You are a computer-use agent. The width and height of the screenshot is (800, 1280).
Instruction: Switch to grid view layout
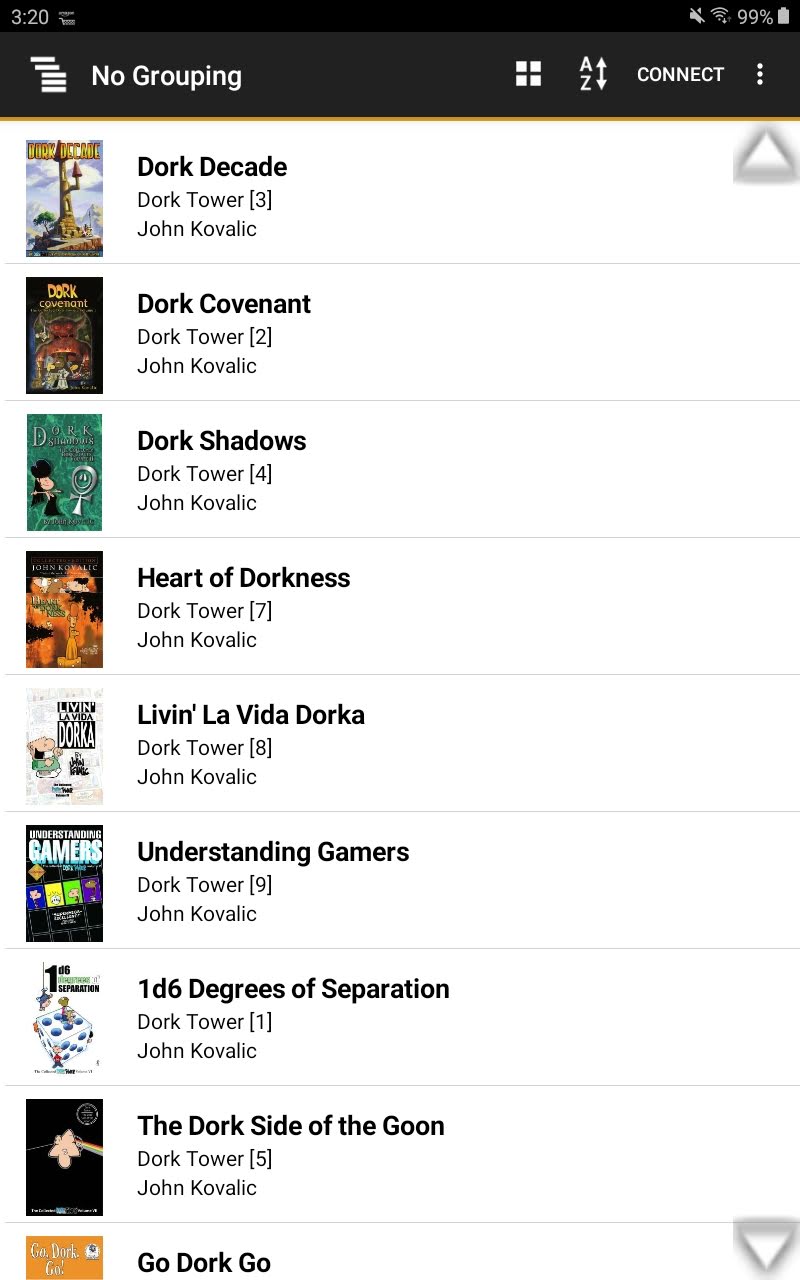point(528,74)
